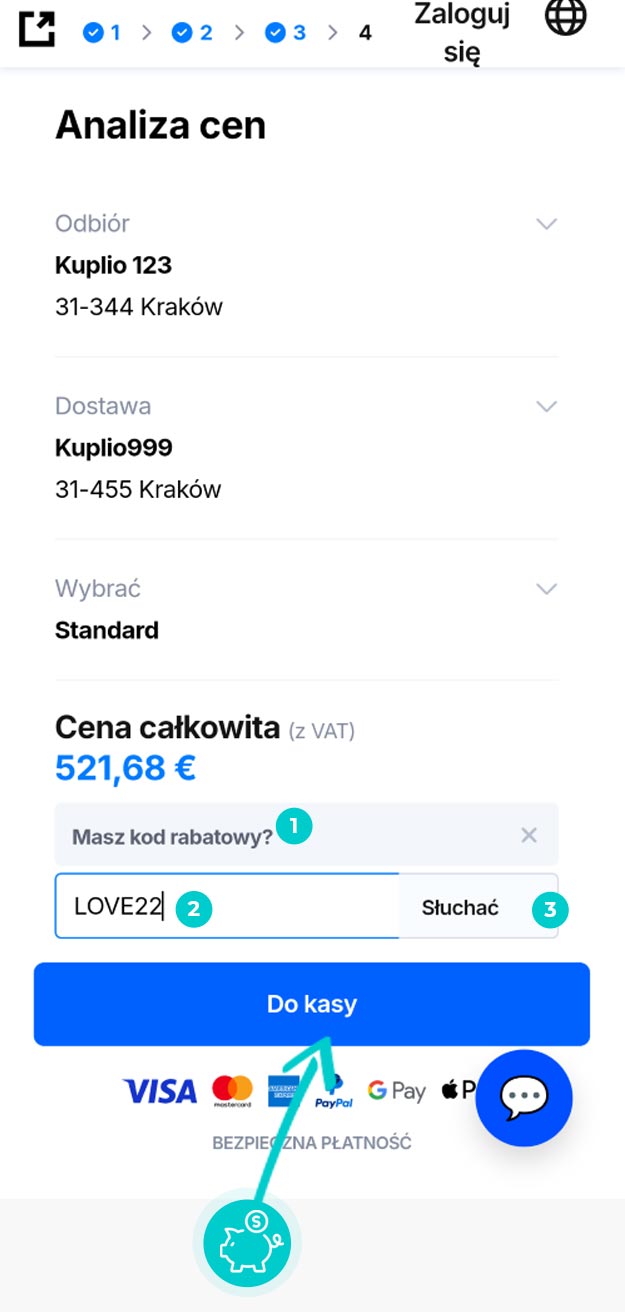Expand the Odbiór section
The height and width of the screenshot is (1312, 625).
pos(546,224)
